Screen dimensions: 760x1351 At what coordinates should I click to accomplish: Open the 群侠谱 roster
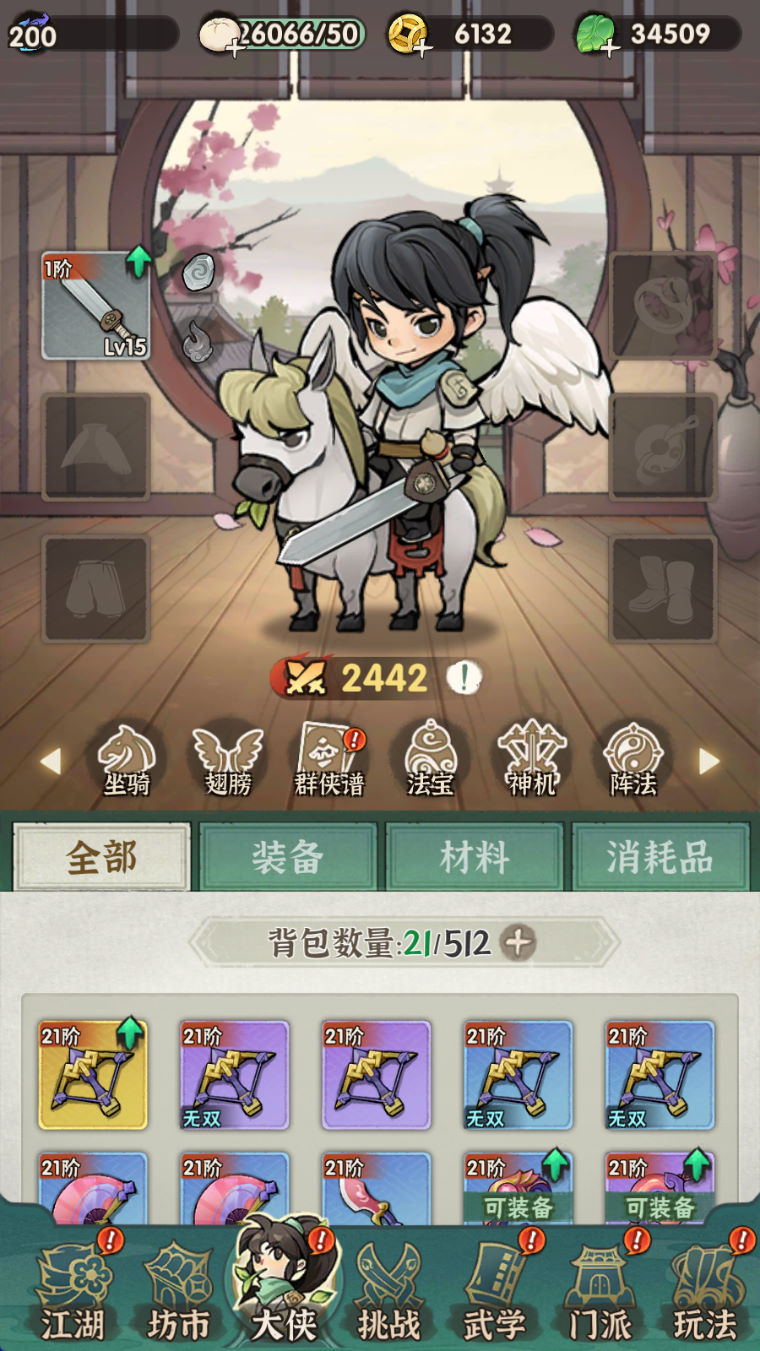click(330, 760)
